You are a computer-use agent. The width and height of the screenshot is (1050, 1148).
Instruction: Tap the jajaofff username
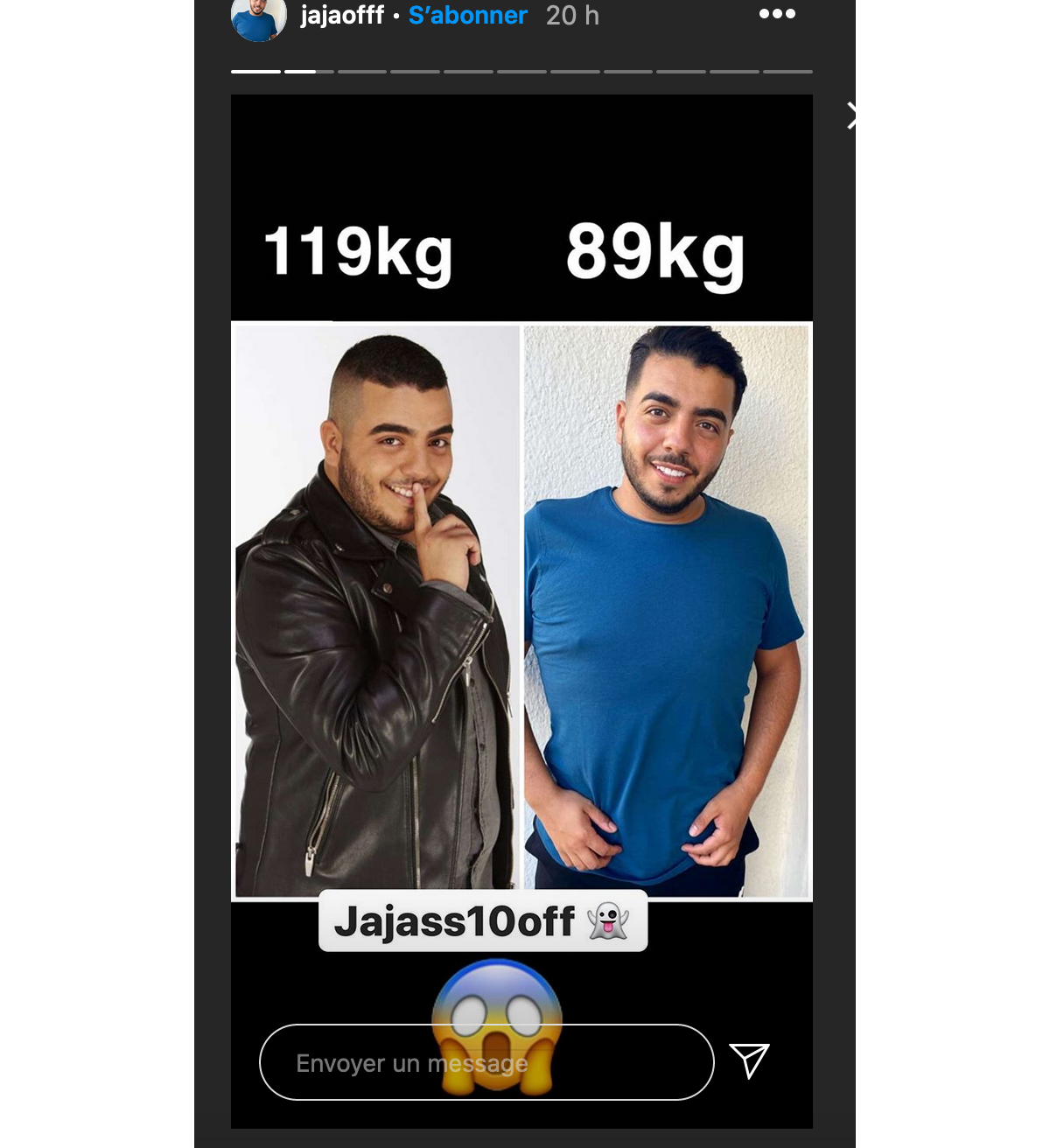click(342, 16)
